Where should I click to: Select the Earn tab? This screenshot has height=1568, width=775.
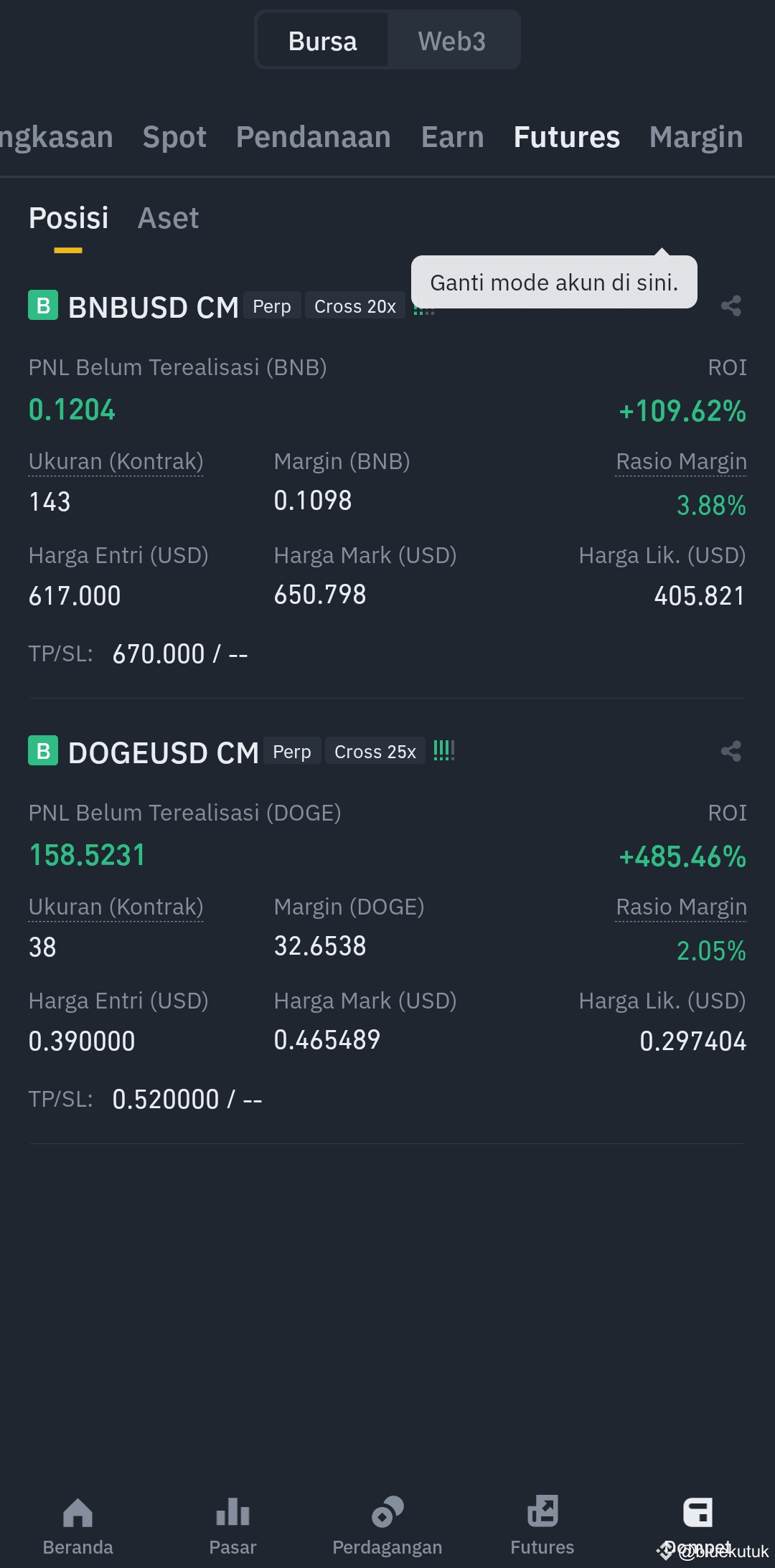(x=453, y=137)
